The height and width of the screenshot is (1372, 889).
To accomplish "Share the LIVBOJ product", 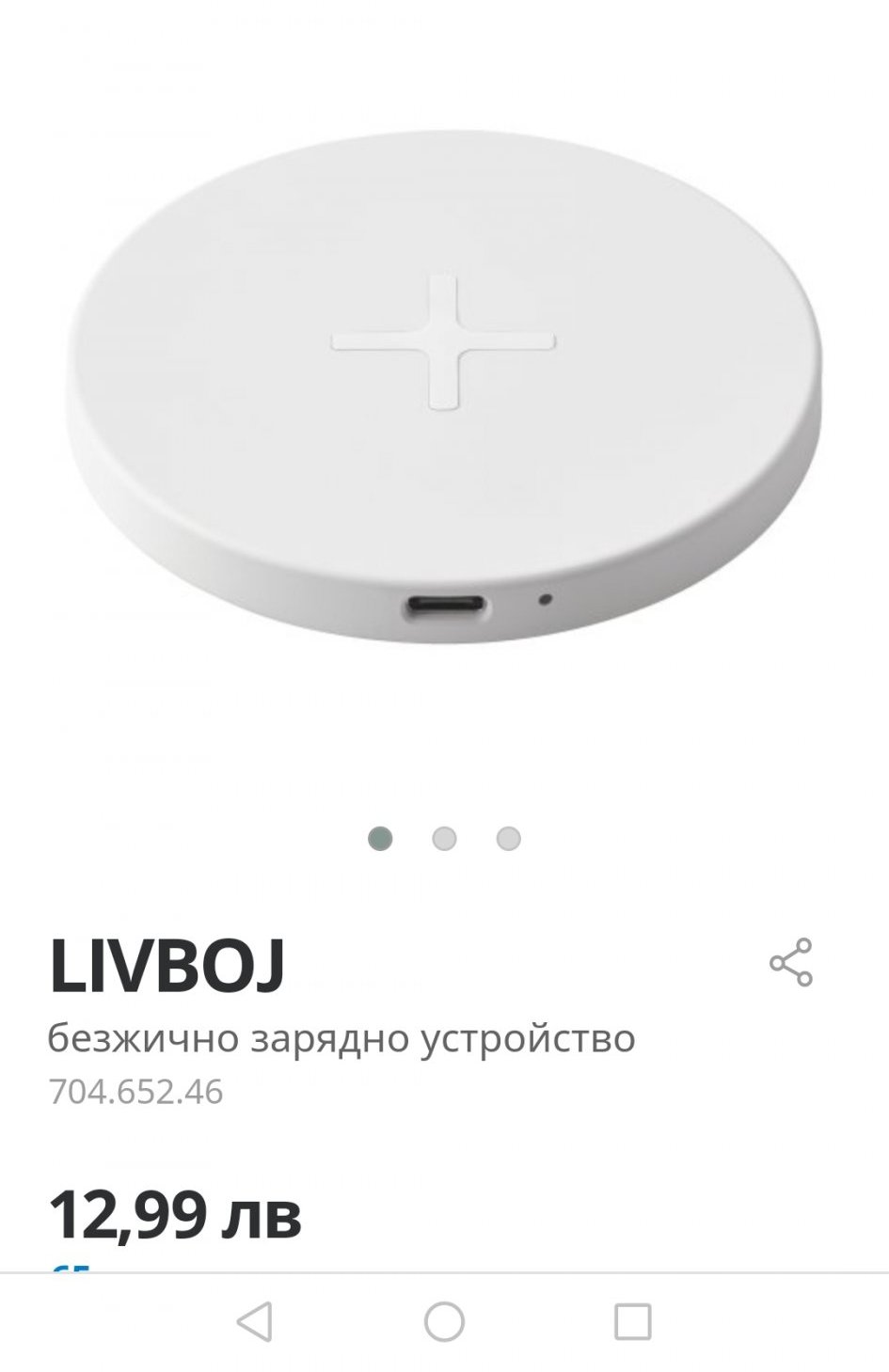I will [x=790, y=962].
